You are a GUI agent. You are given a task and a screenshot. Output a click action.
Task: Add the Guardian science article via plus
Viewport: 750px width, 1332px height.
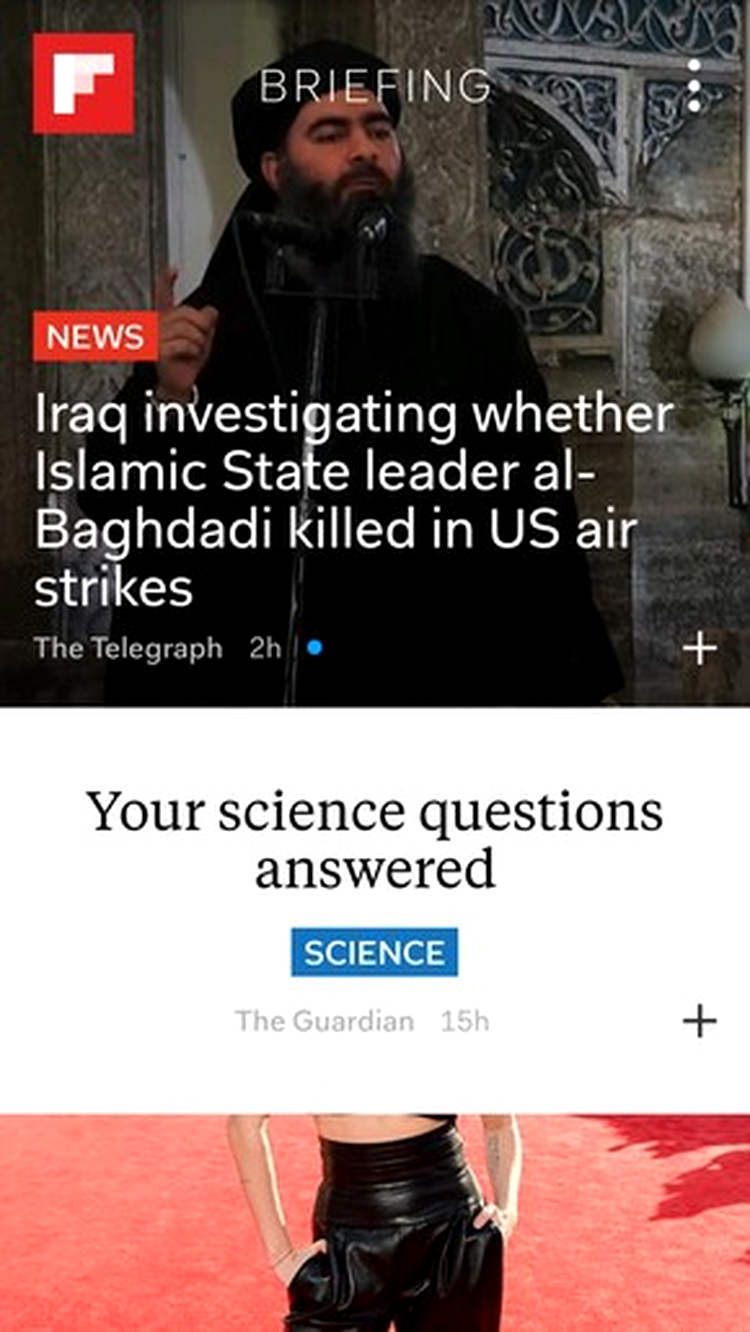[x=699, y=1021]
